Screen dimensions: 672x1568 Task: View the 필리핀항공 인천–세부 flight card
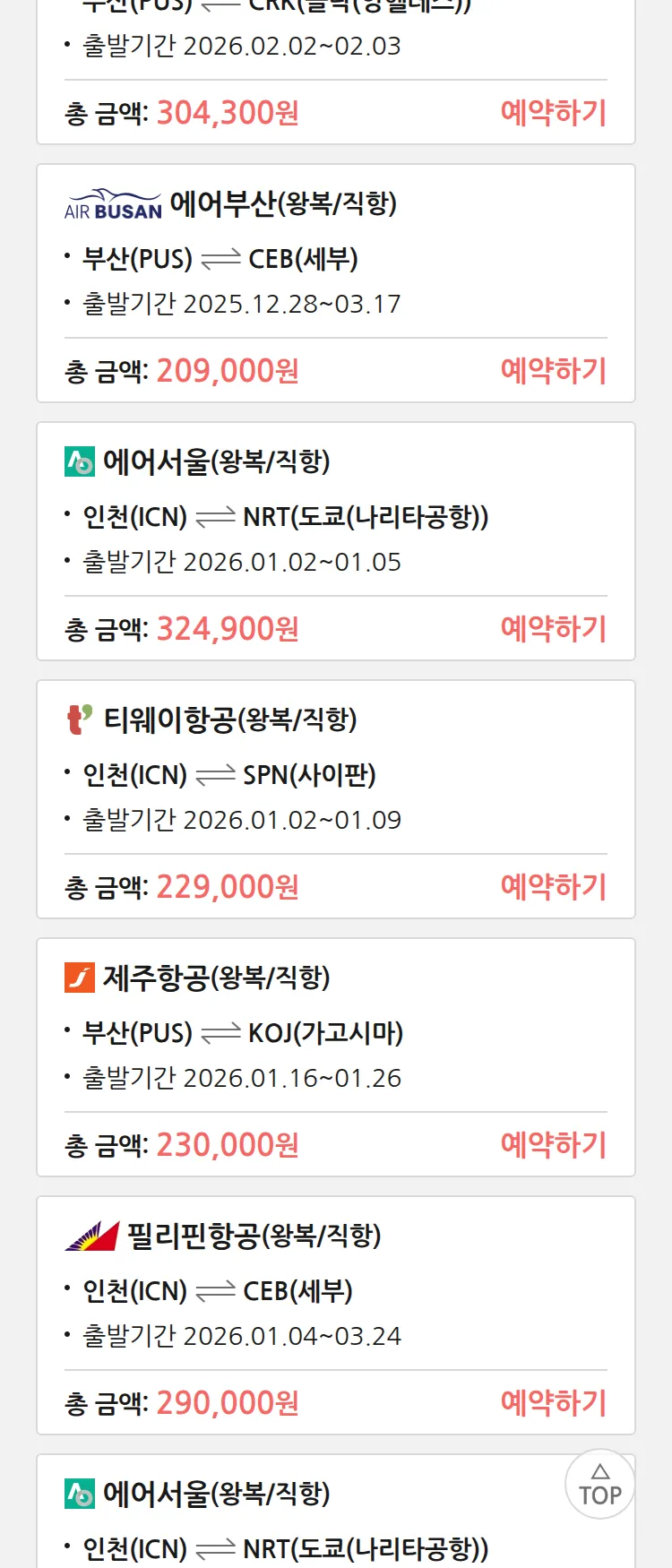[335, 1291]
